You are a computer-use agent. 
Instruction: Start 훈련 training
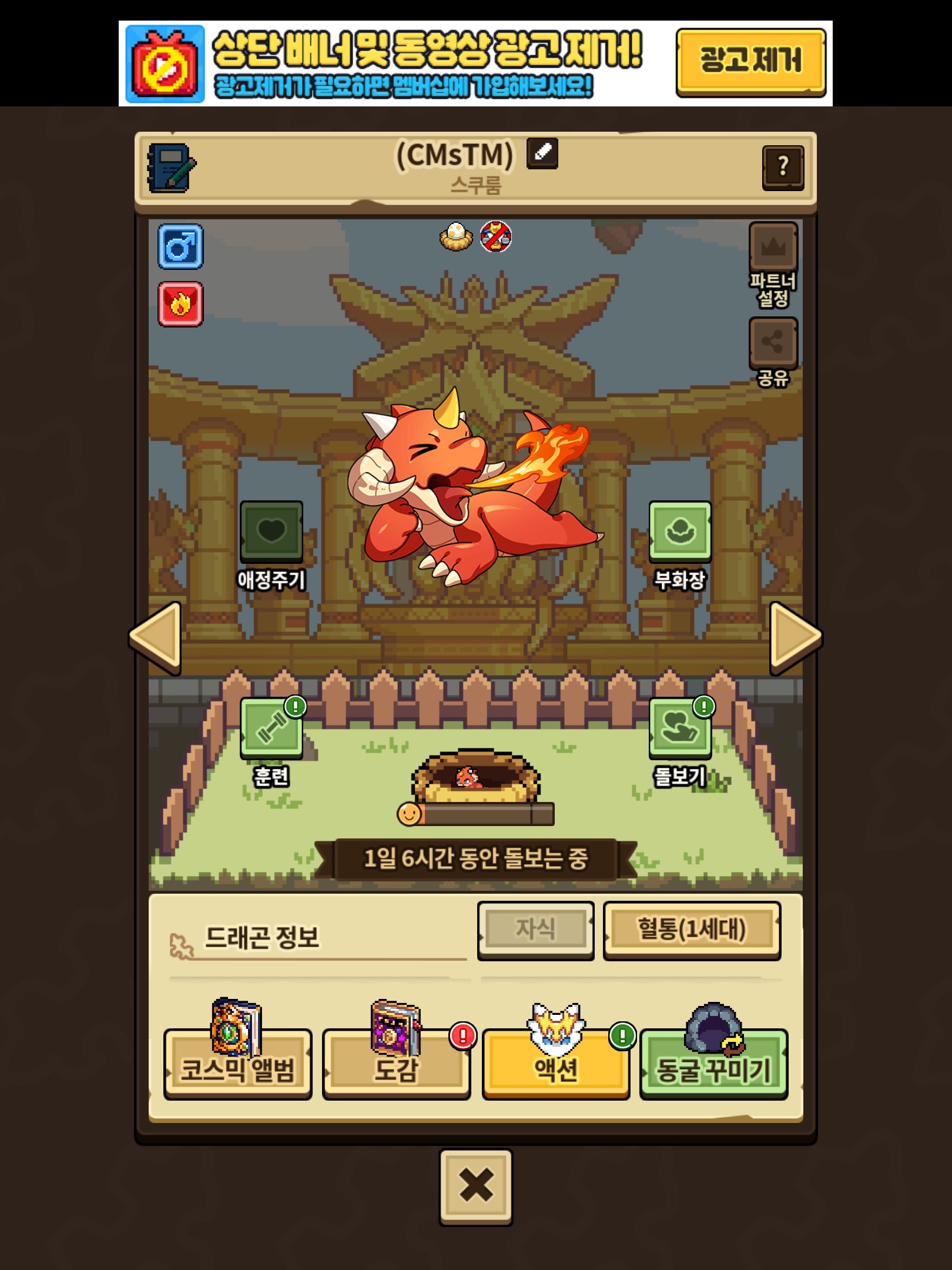271,742
